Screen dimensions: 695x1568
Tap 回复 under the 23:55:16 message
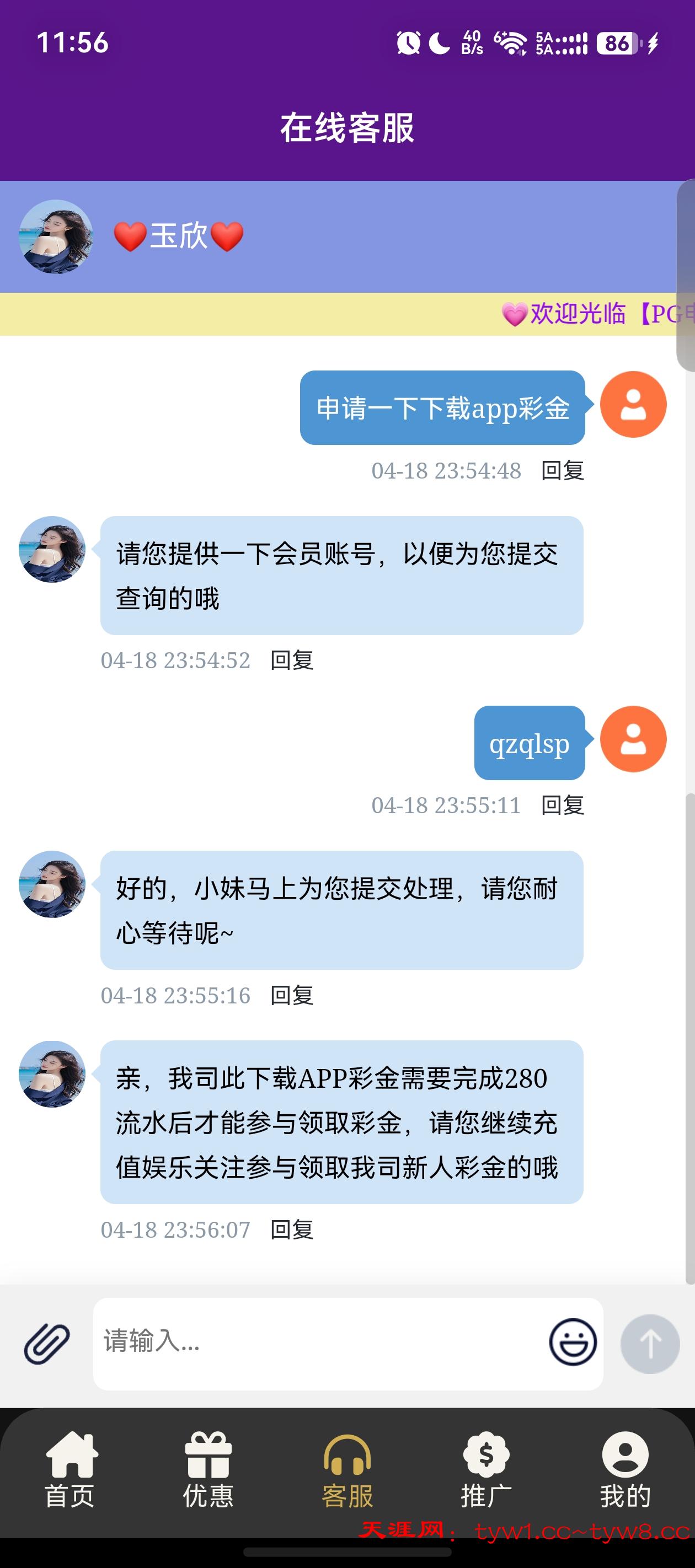[292, 995]
